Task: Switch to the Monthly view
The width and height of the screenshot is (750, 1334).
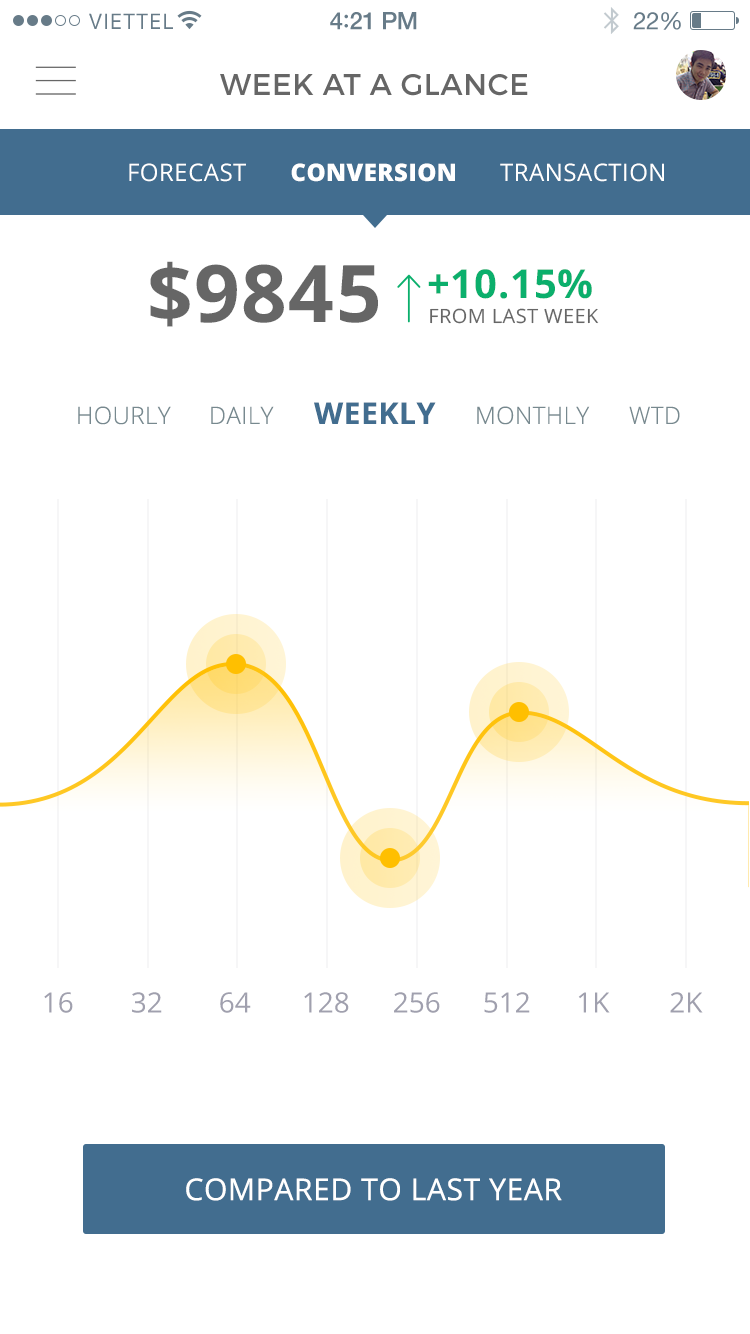Action: 532,415
